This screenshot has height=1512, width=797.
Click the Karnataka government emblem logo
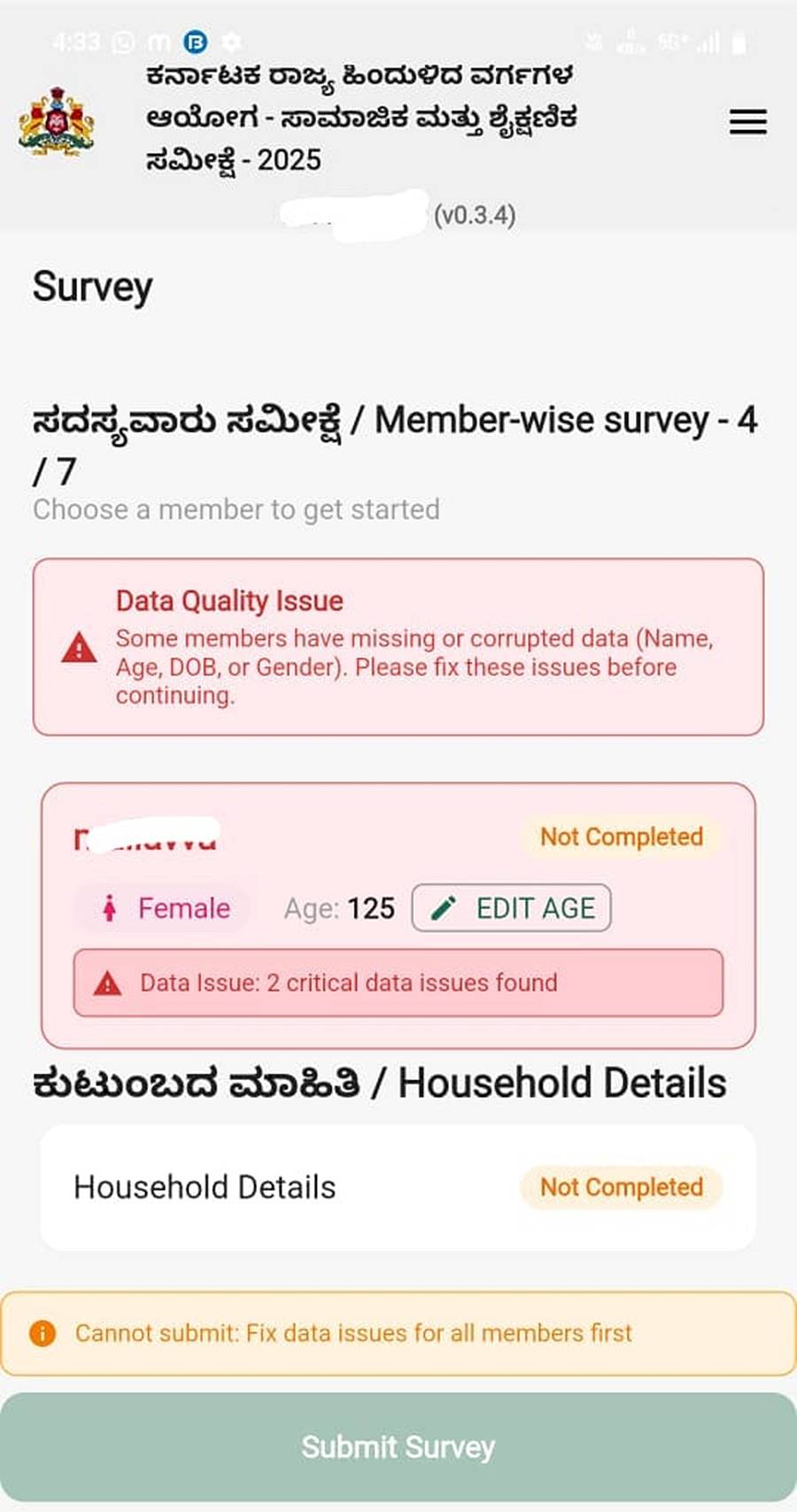tap(55, 121)
